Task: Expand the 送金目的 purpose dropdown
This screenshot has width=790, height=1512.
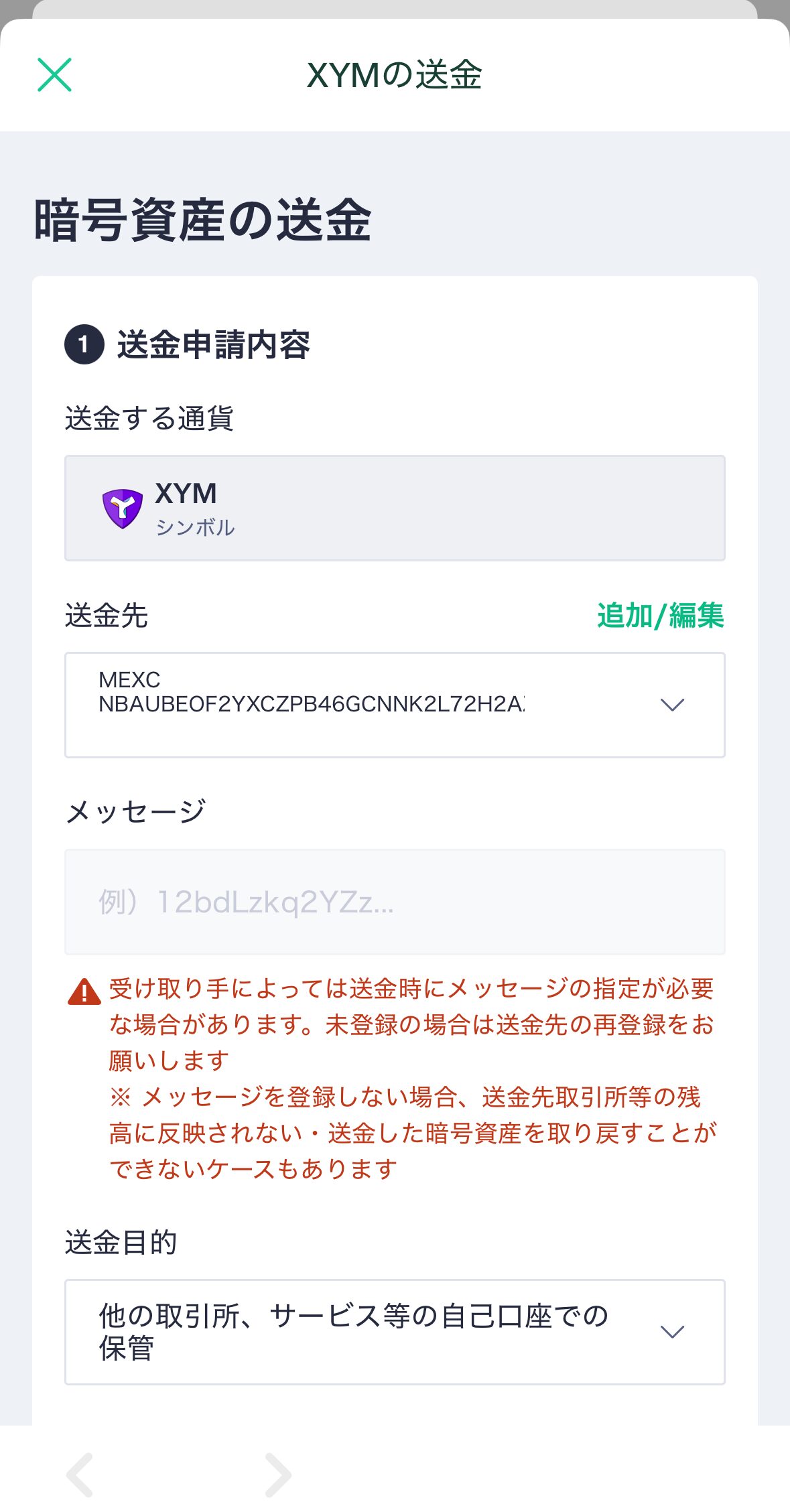Action: pyautogui.click(x=394, y=1332)
